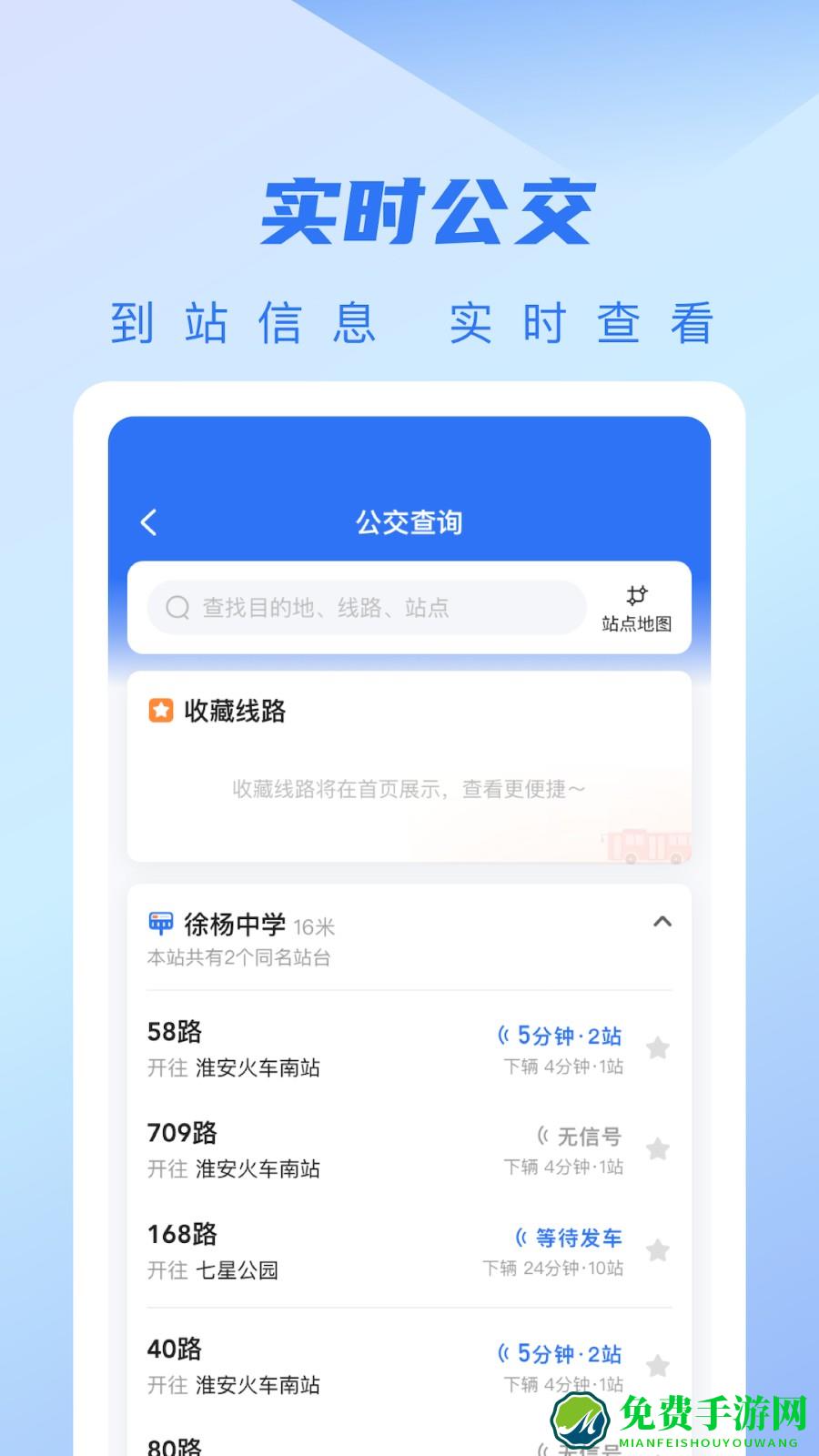Tap the blue bus stop icon beside 徐杨中学

[x=161, y=922]
